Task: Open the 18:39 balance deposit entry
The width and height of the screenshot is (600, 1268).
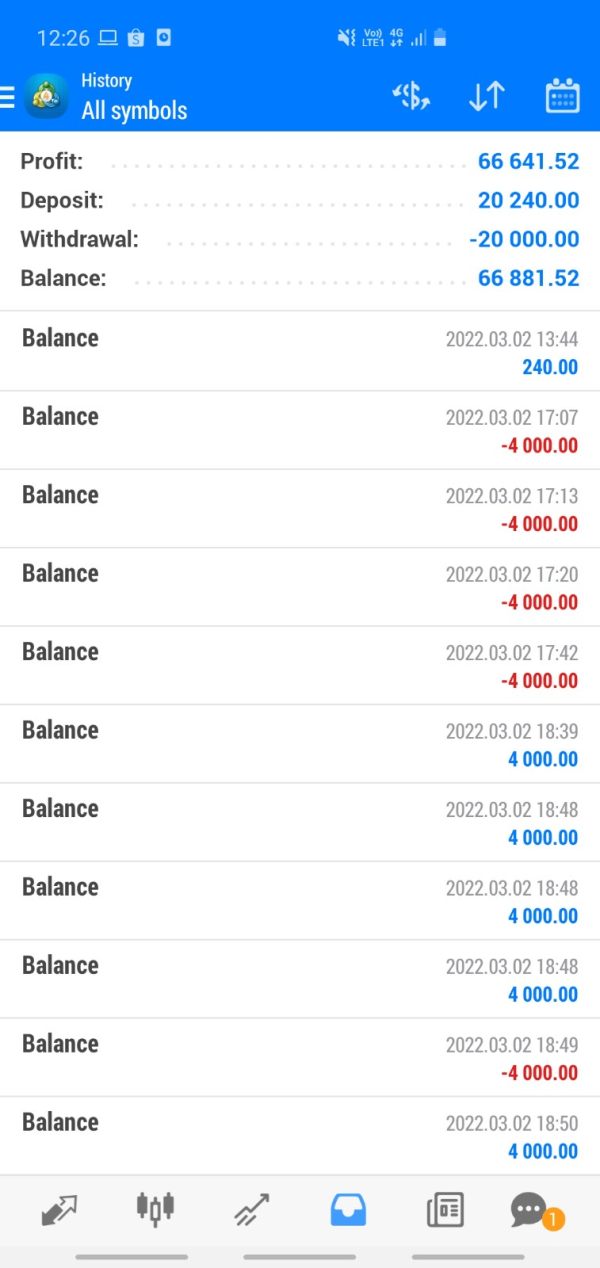Action: click(300, 744)
